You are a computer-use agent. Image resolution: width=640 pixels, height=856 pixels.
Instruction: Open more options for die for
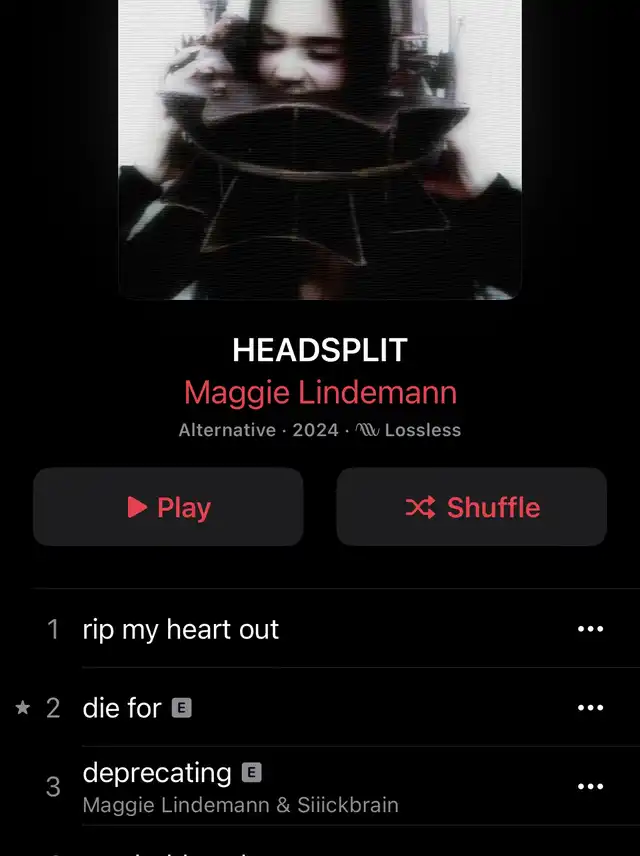click(x=590, y=708)
